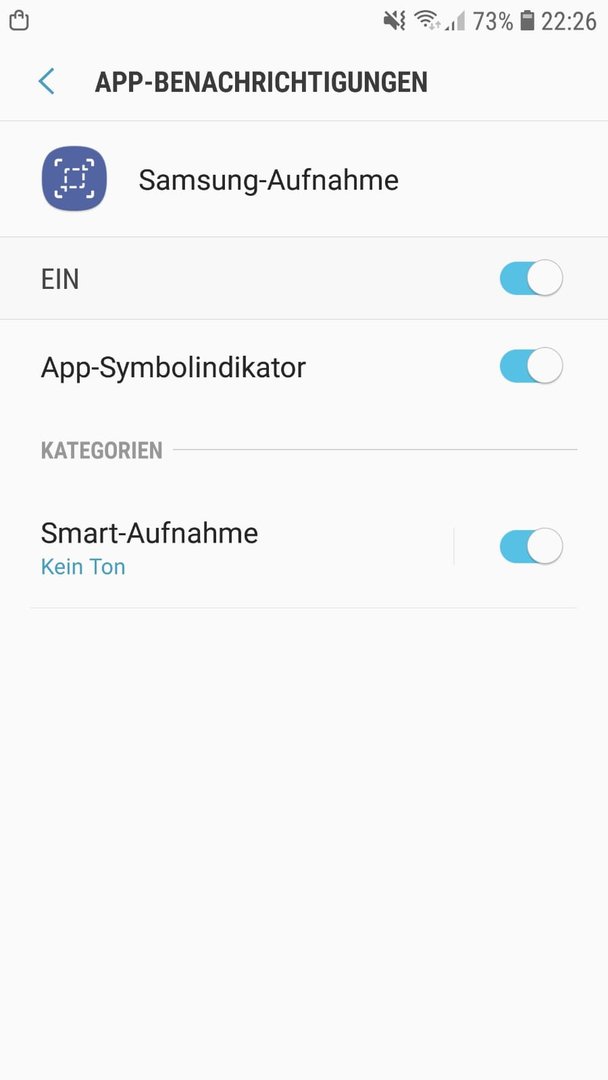The height and width of the screenshot is (1080, 608).
Task: Open Smart-Aufnahme category settings
Action: (x=241, y=548)
